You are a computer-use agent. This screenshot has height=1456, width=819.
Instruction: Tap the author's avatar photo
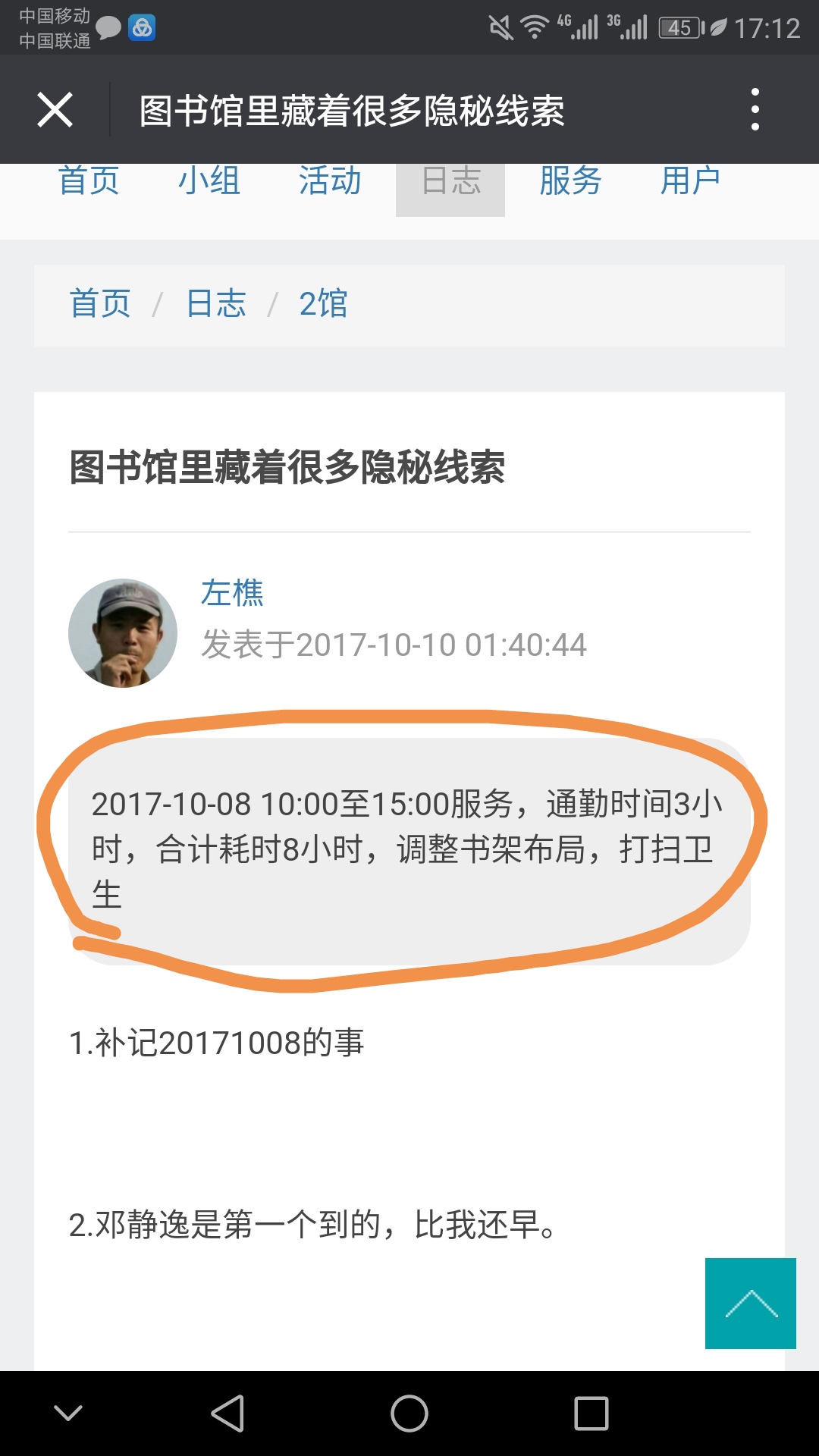tap(123, 633)
